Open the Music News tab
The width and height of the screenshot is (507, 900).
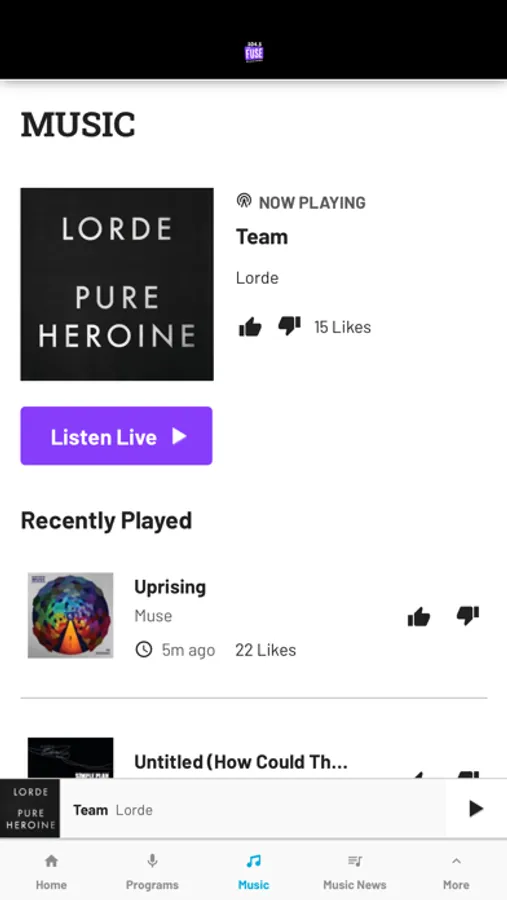[355, 871]
